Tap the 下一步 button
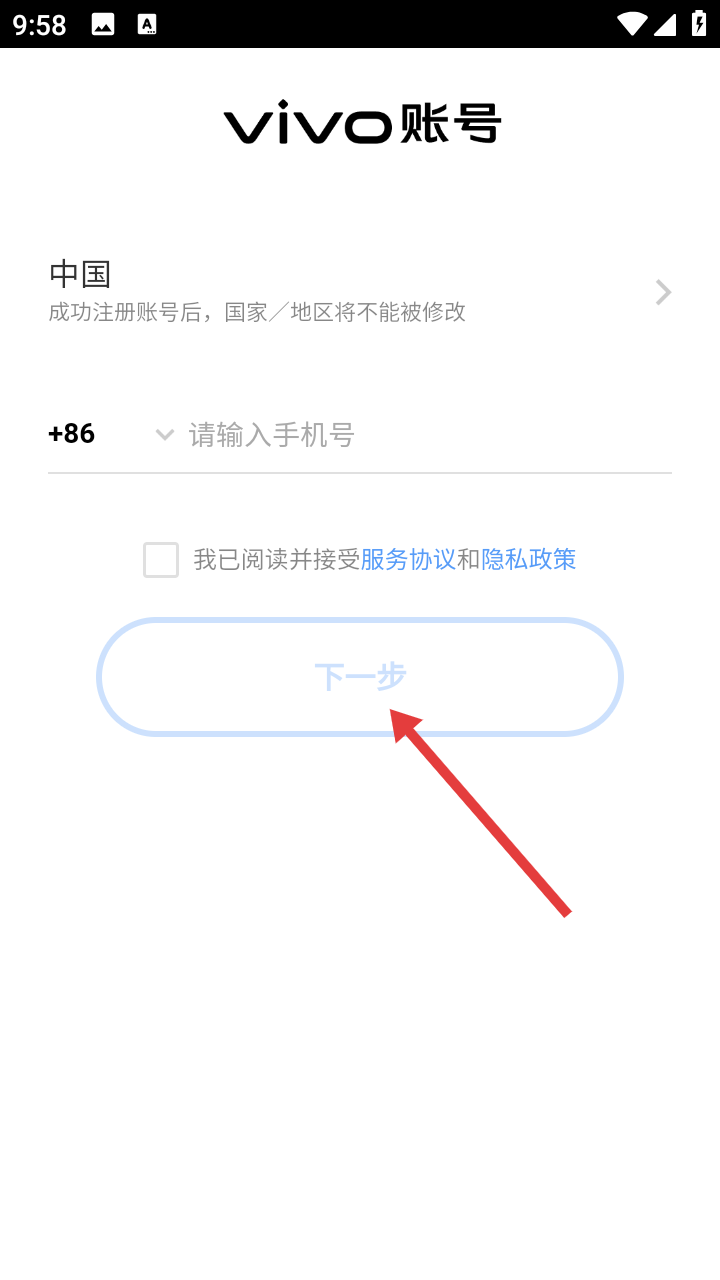Screen dimensions: 720x1280 (360, 677)
